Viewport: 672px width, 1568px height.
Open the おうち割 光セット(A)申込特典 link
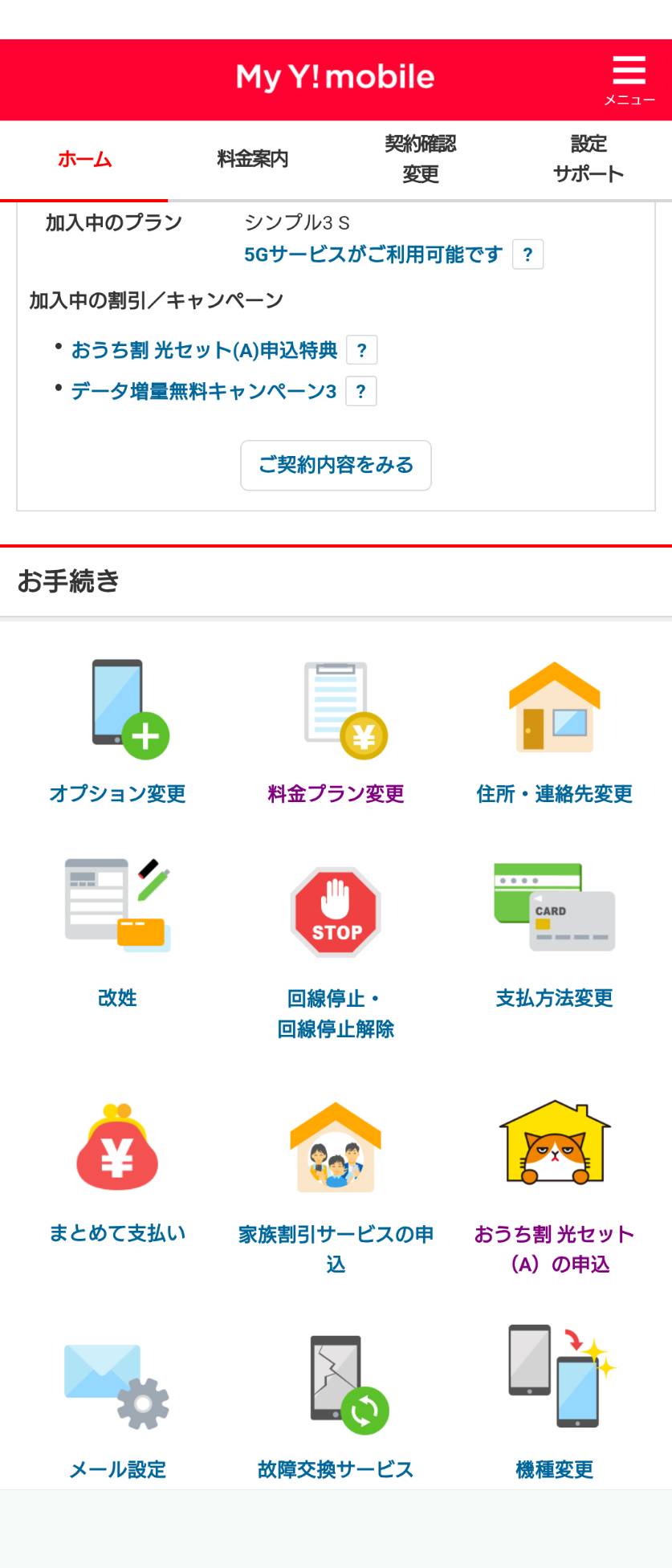(x=204, y=350)
